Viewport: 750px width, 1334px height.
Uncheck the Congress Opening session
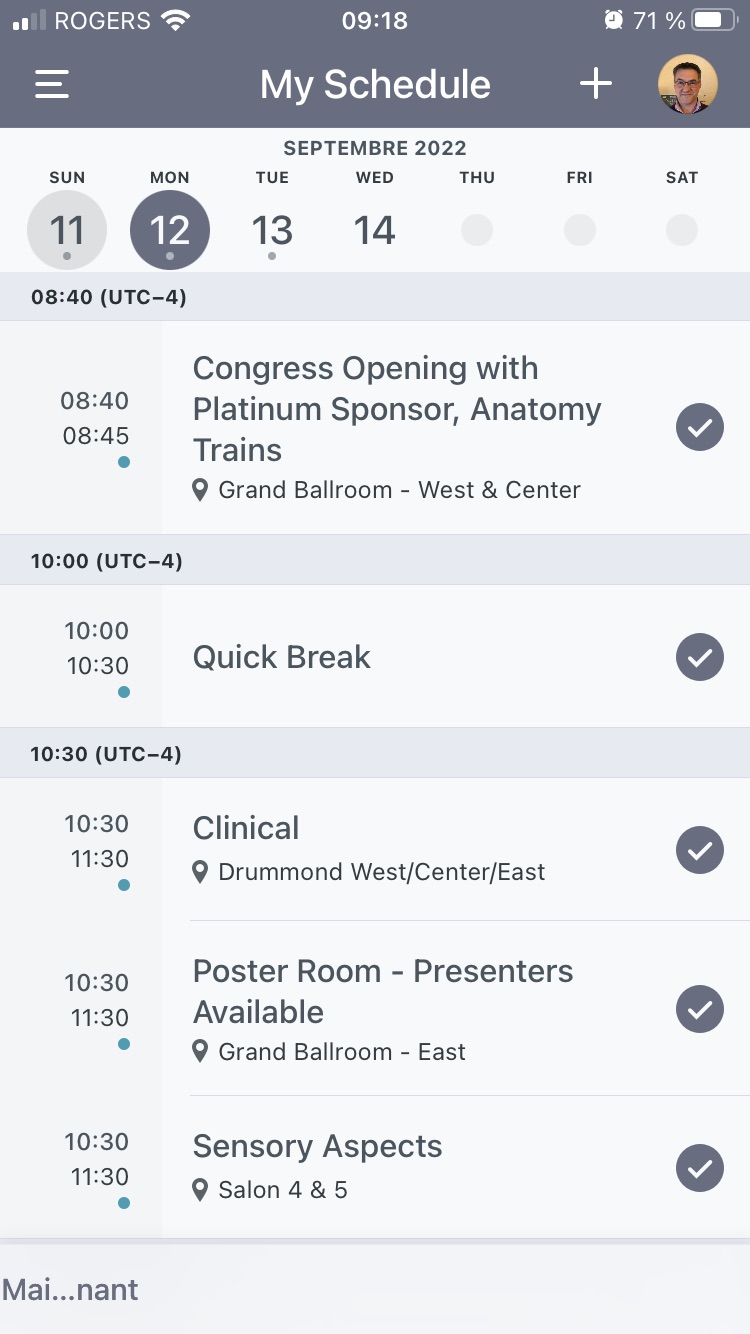click(x=700, y=427)
